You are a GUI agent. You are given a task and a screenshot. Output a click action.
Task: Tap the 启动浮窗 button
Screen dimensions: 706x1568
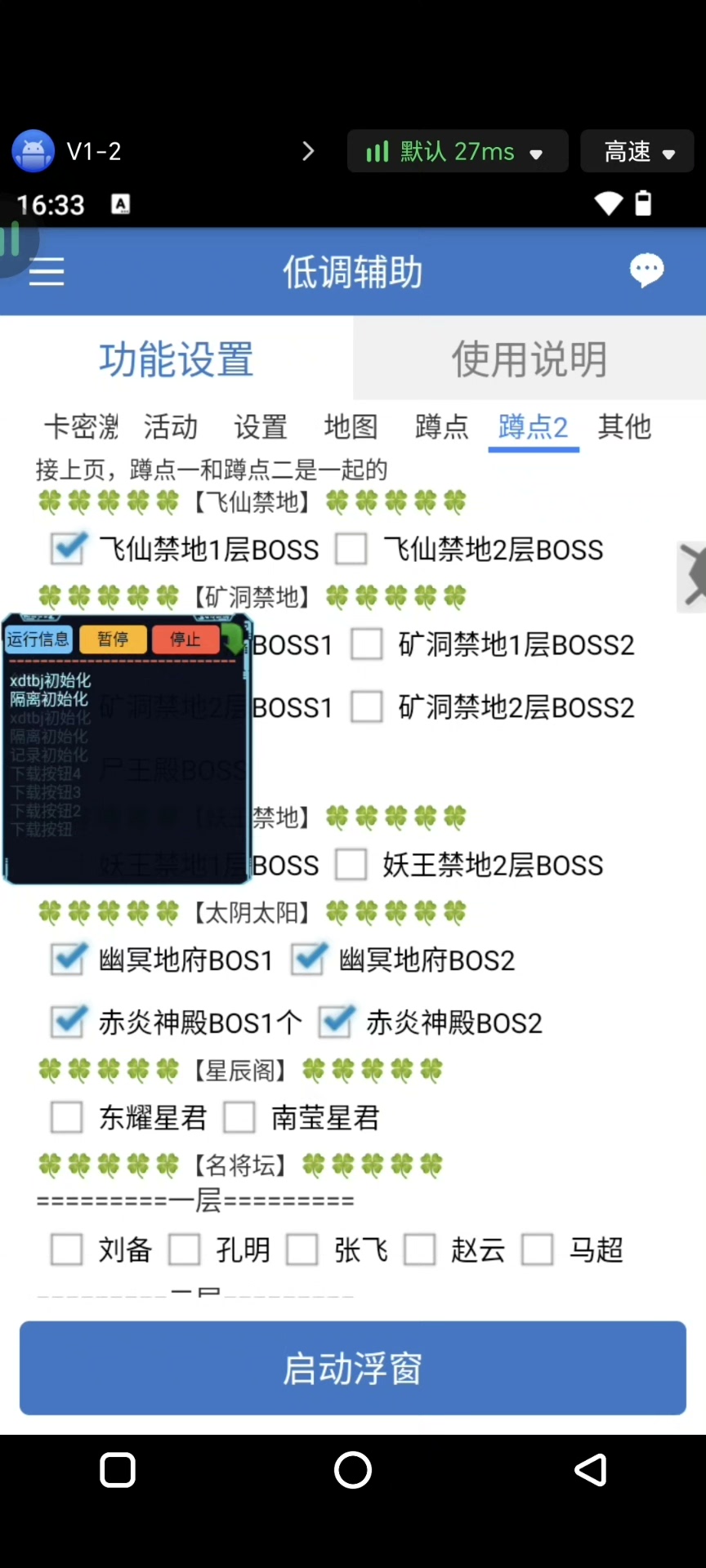353,1368
